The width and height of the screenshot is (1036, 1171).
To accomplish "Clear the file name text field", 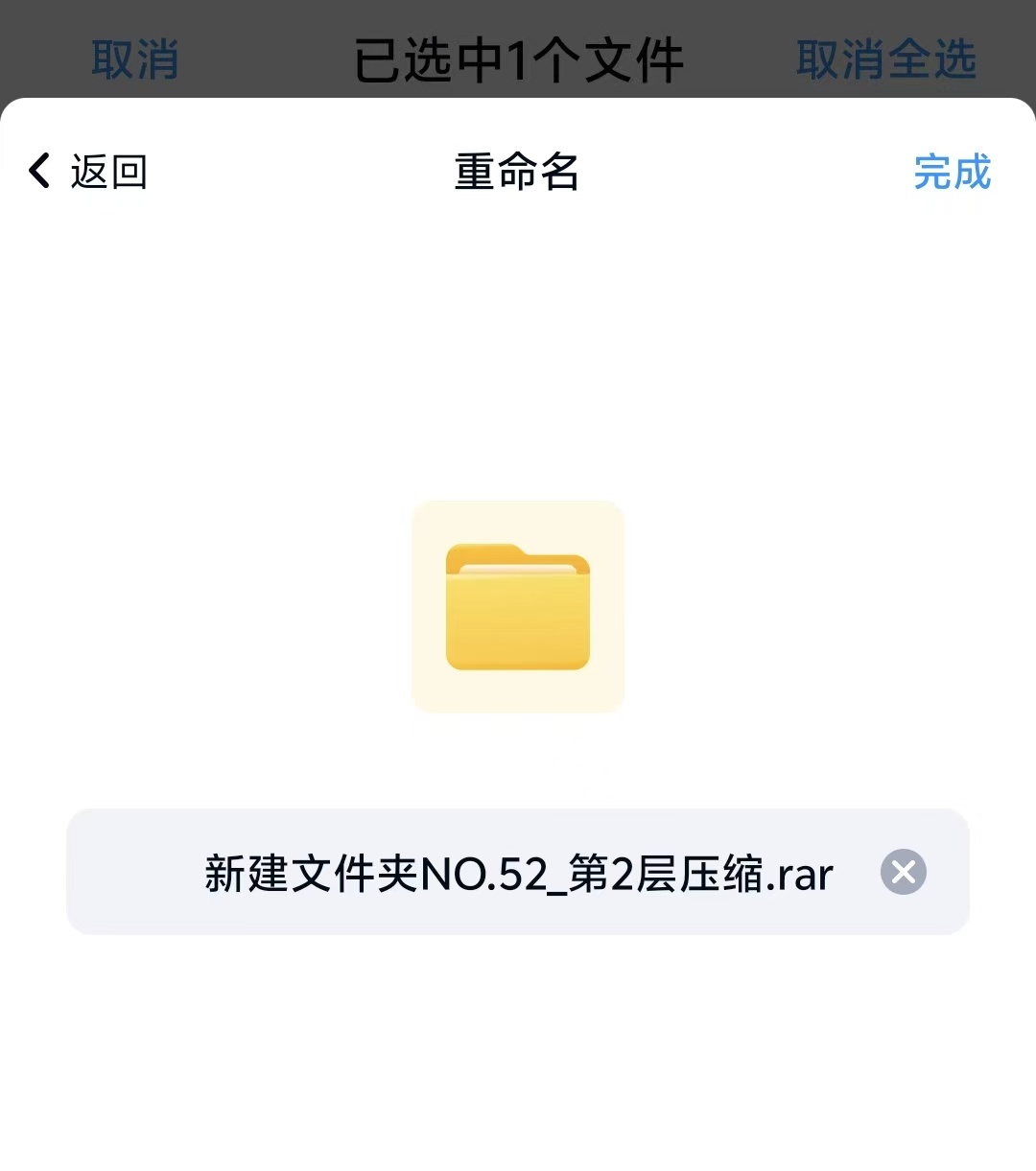I will tap(903, 872).
